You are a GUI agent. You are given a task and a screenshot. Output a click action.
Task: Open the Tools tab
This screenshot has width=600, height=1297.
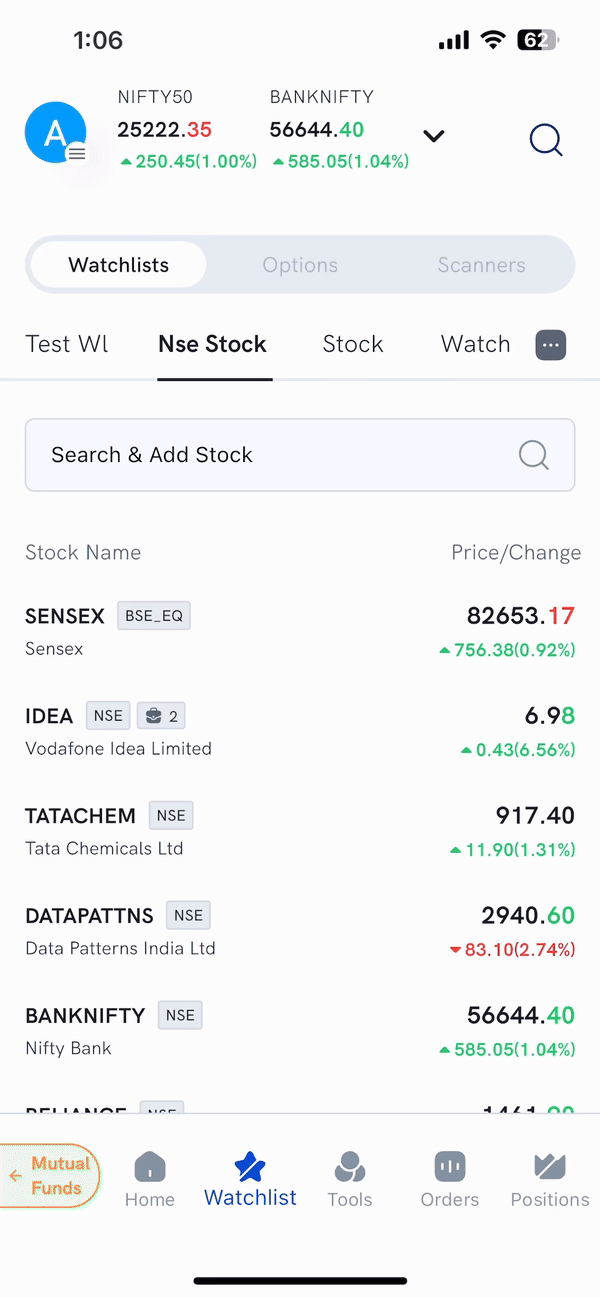350,1179
